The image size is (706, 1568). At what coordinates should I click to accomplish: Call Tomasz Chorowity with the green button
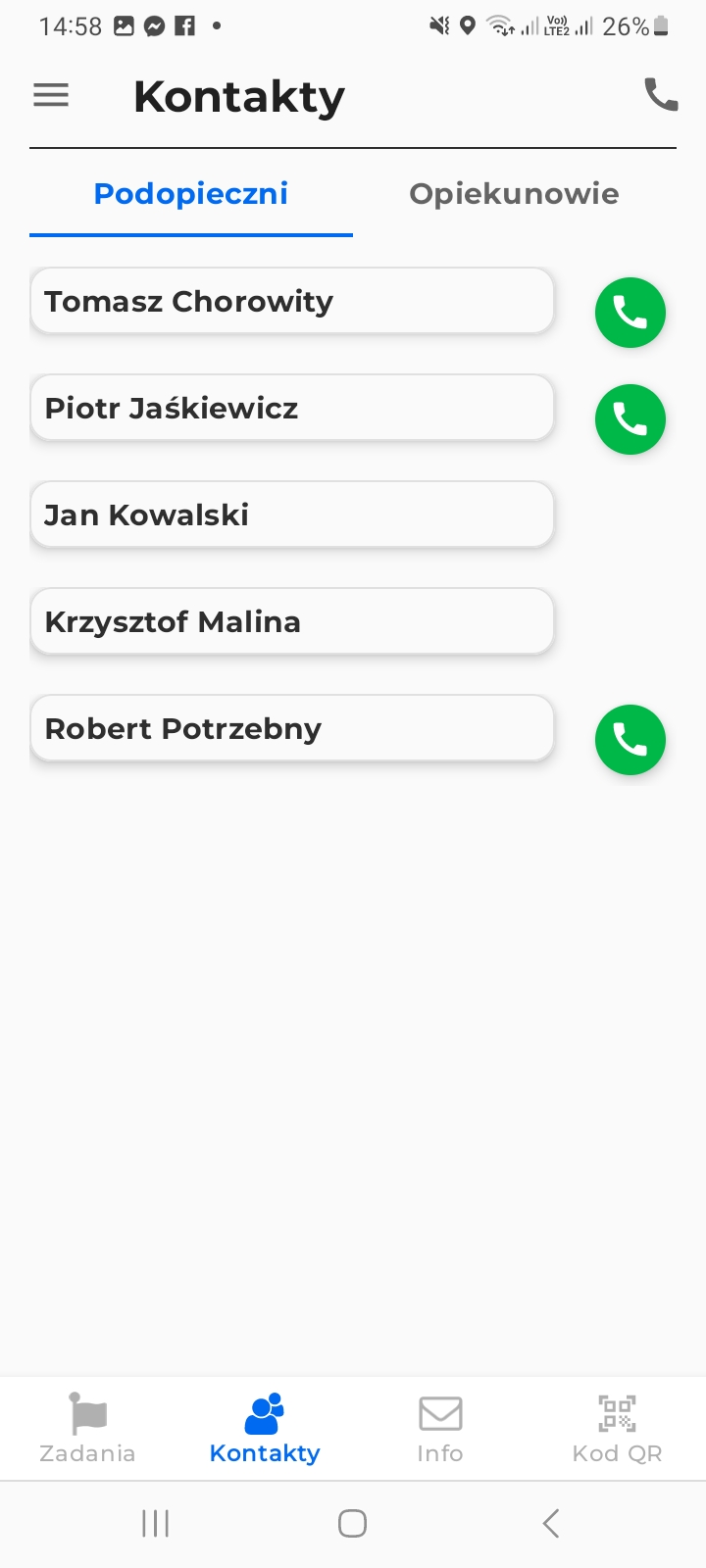pos(630,313)
